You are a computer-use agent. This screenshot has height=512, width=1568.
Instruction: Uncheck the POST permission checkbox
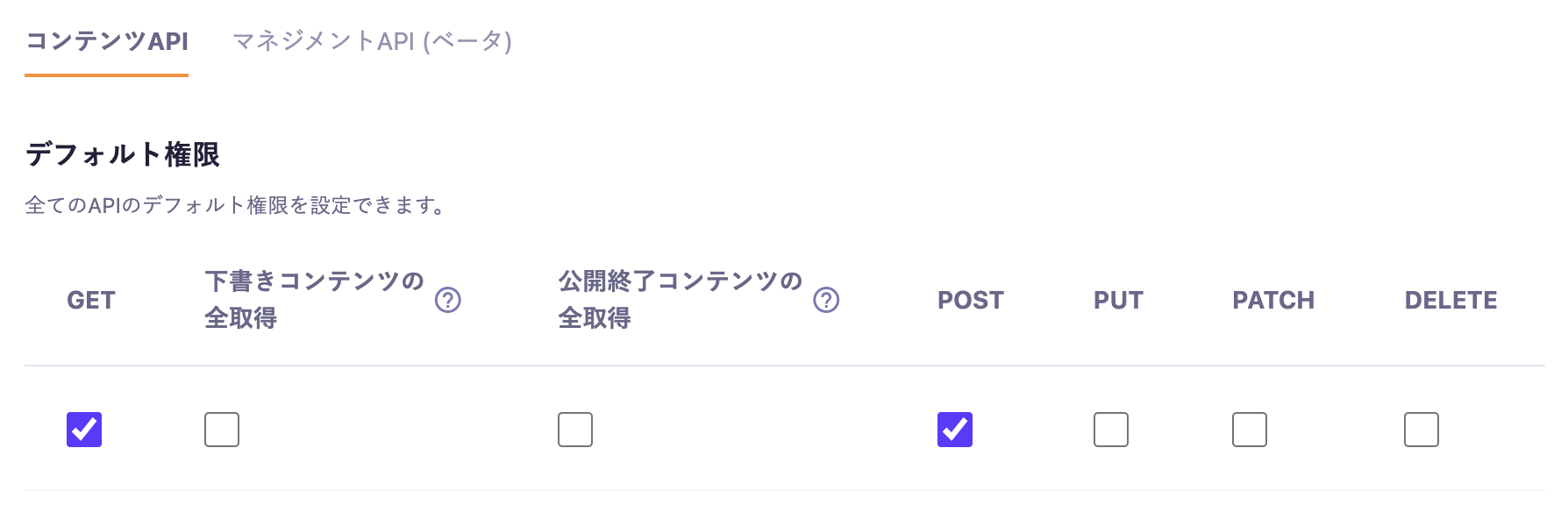955,430
